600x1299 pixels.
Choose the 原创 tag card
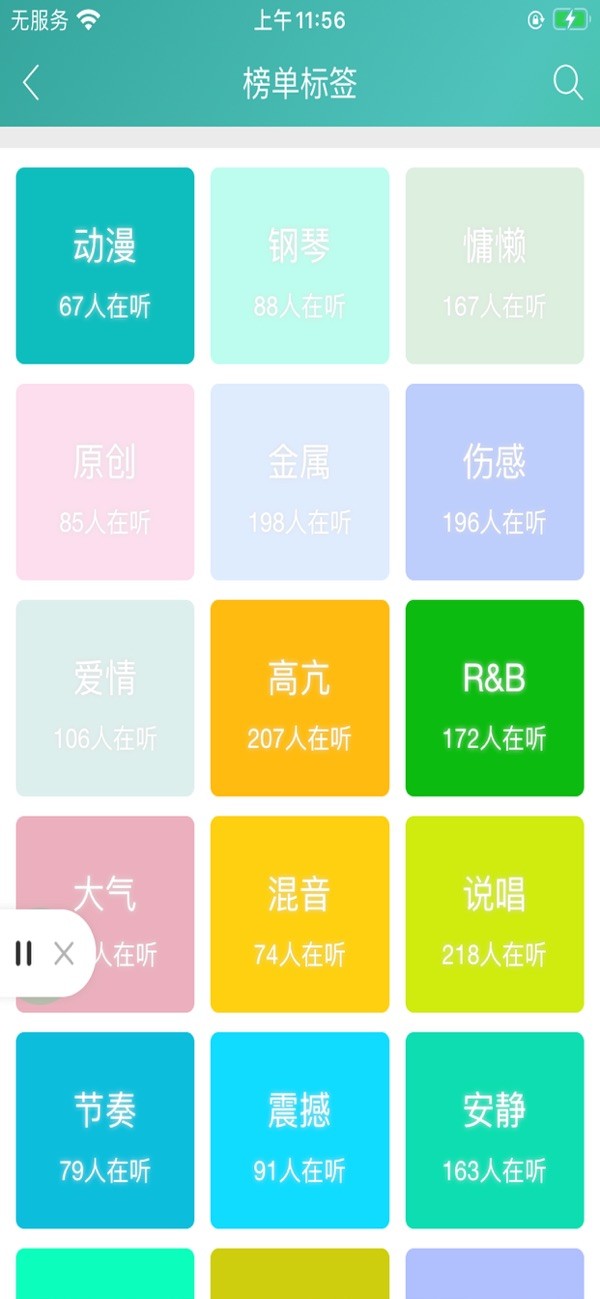105,481
